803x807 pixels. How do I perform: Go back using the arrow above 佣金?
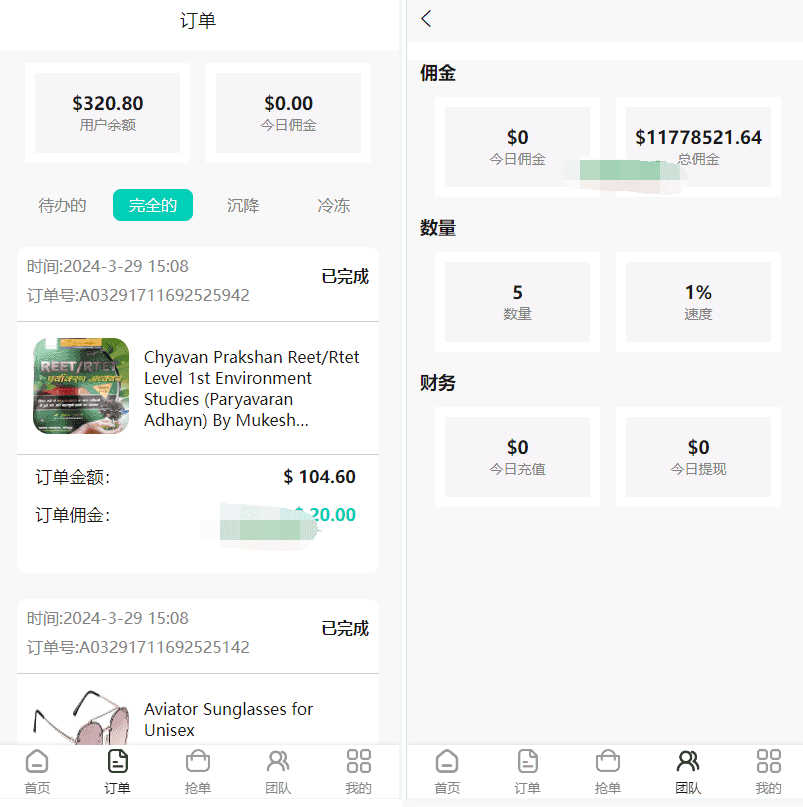(x=427, y=19)
